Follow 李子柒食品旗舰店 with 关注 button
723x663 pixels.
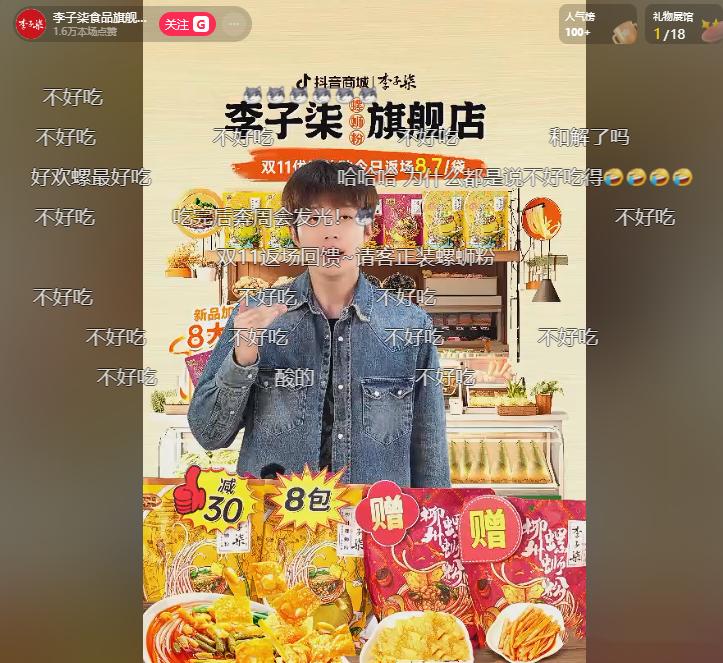(x=186, y=24)
